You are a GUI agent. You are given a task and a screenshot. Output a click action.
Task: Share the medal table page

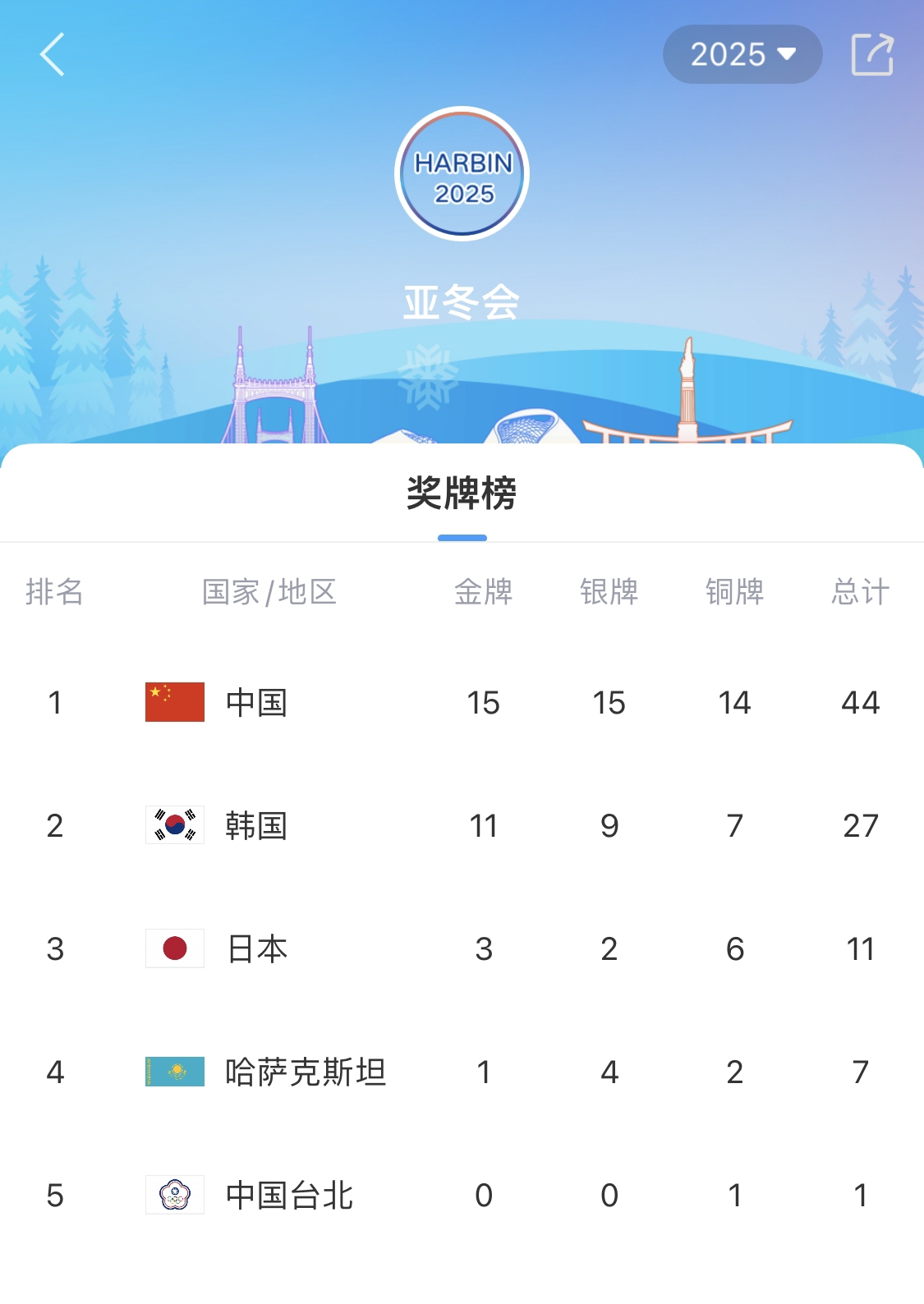pyautogui.click(x=871, y=55)
